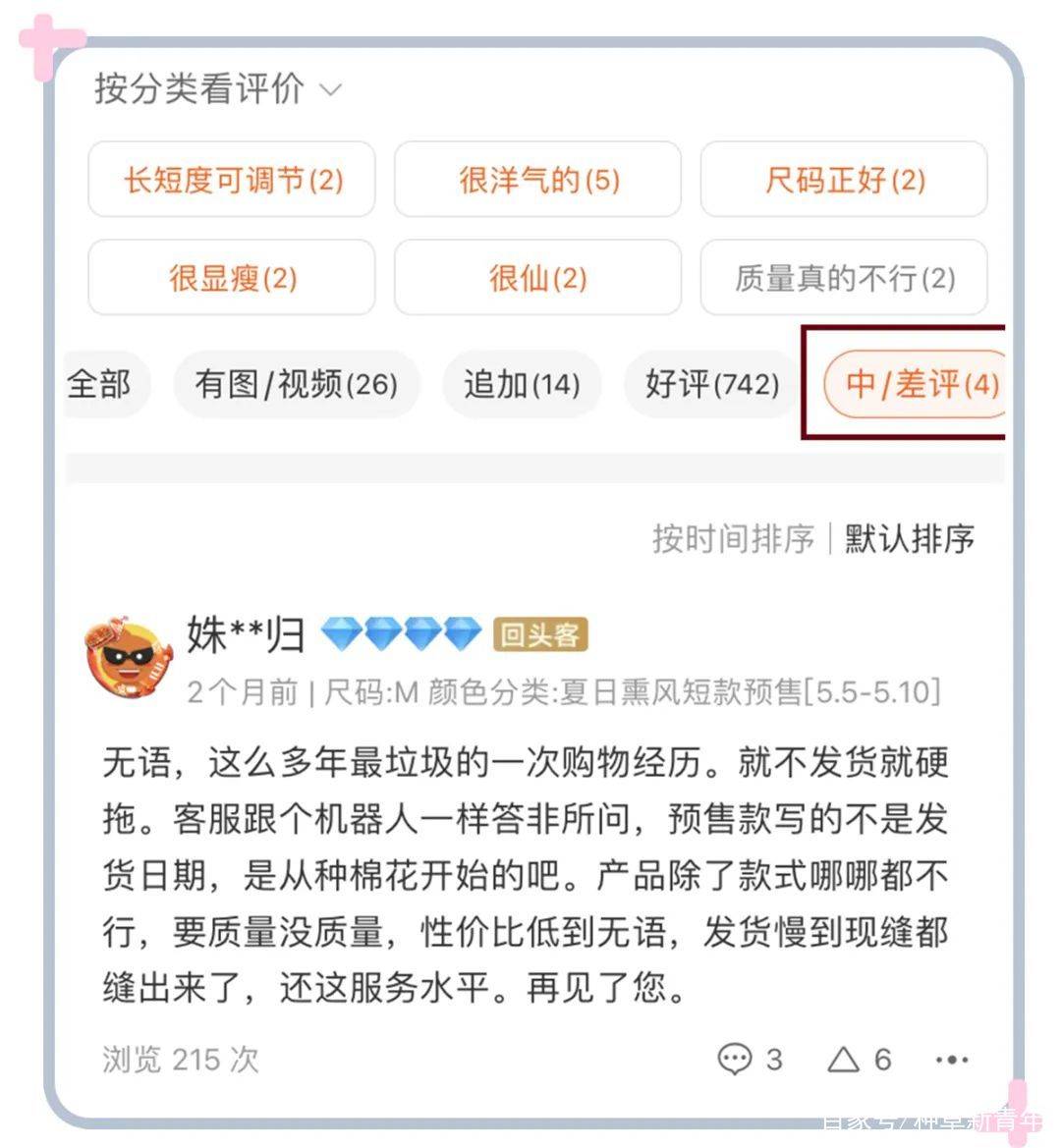
Task: Tap the 尺码正好(2) tag chip
Action: [x=843, y=180]
